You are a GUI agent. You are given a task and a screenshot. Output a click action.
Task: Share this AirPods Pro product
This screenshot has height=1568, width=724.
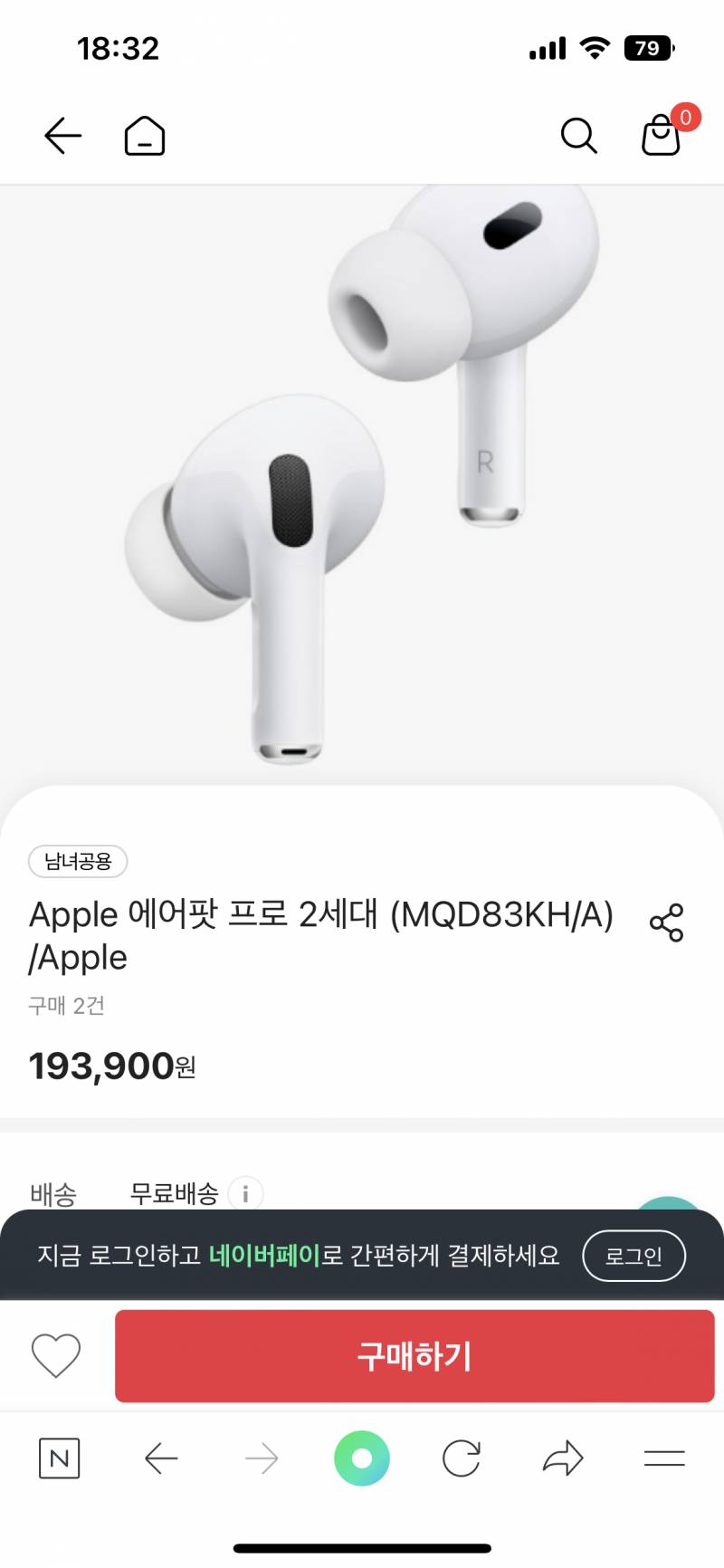pyautogui.click(x=667, y=923)
